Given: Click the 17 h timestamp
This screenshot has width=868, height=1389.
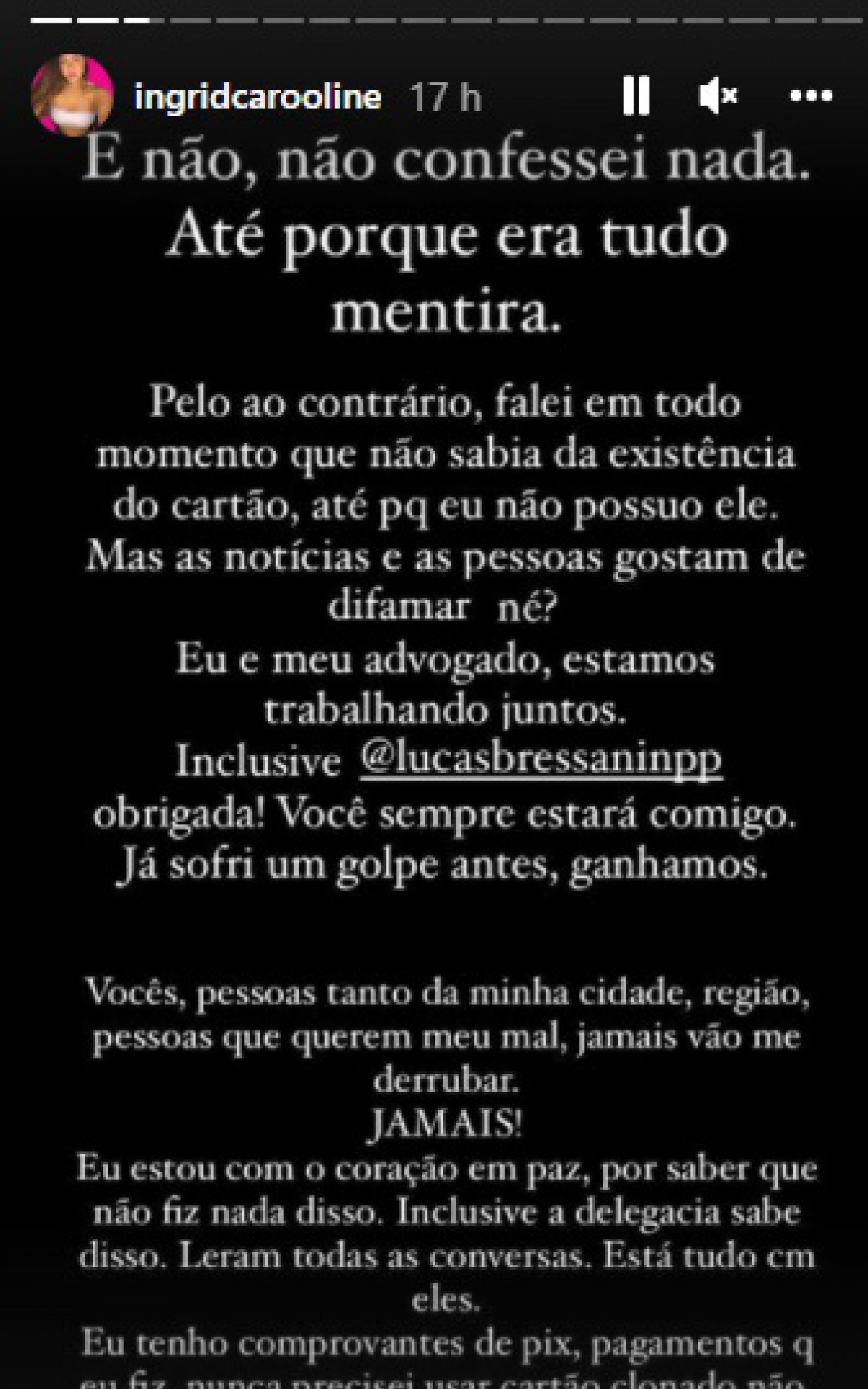Looking at the screenshot, I should [446, 96].
